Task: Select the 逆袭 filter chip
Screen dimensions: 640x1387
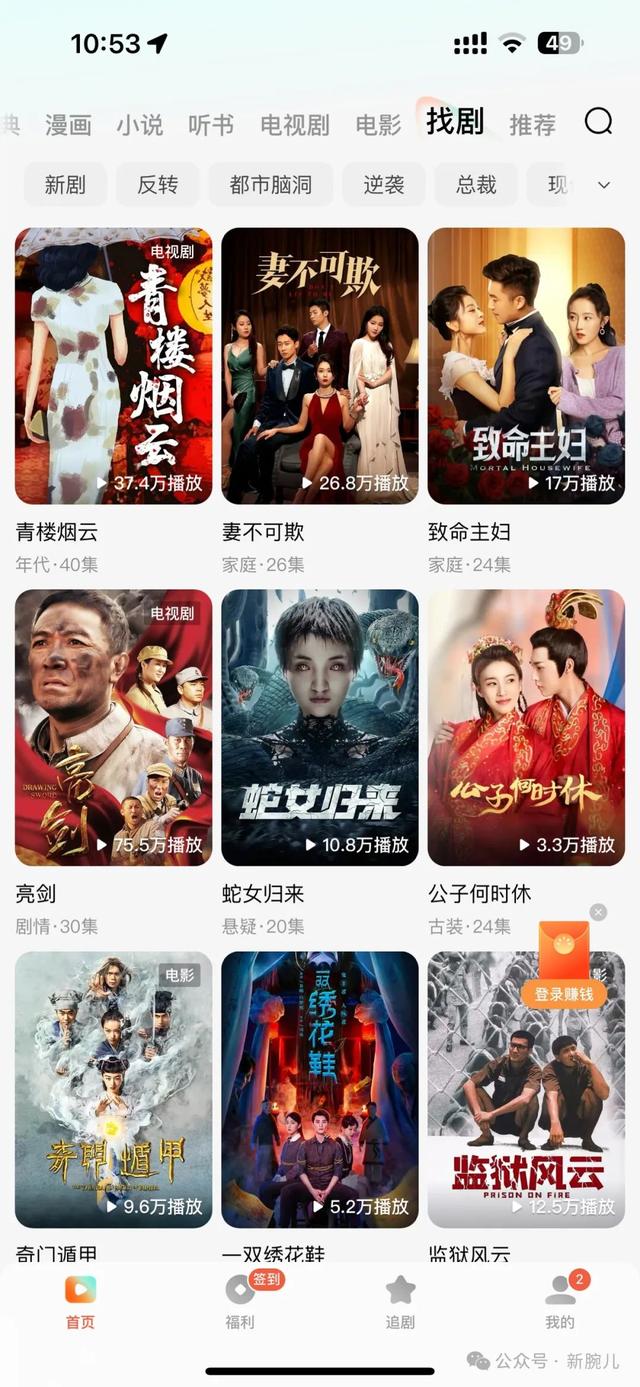Action: (x=384, y=185)
